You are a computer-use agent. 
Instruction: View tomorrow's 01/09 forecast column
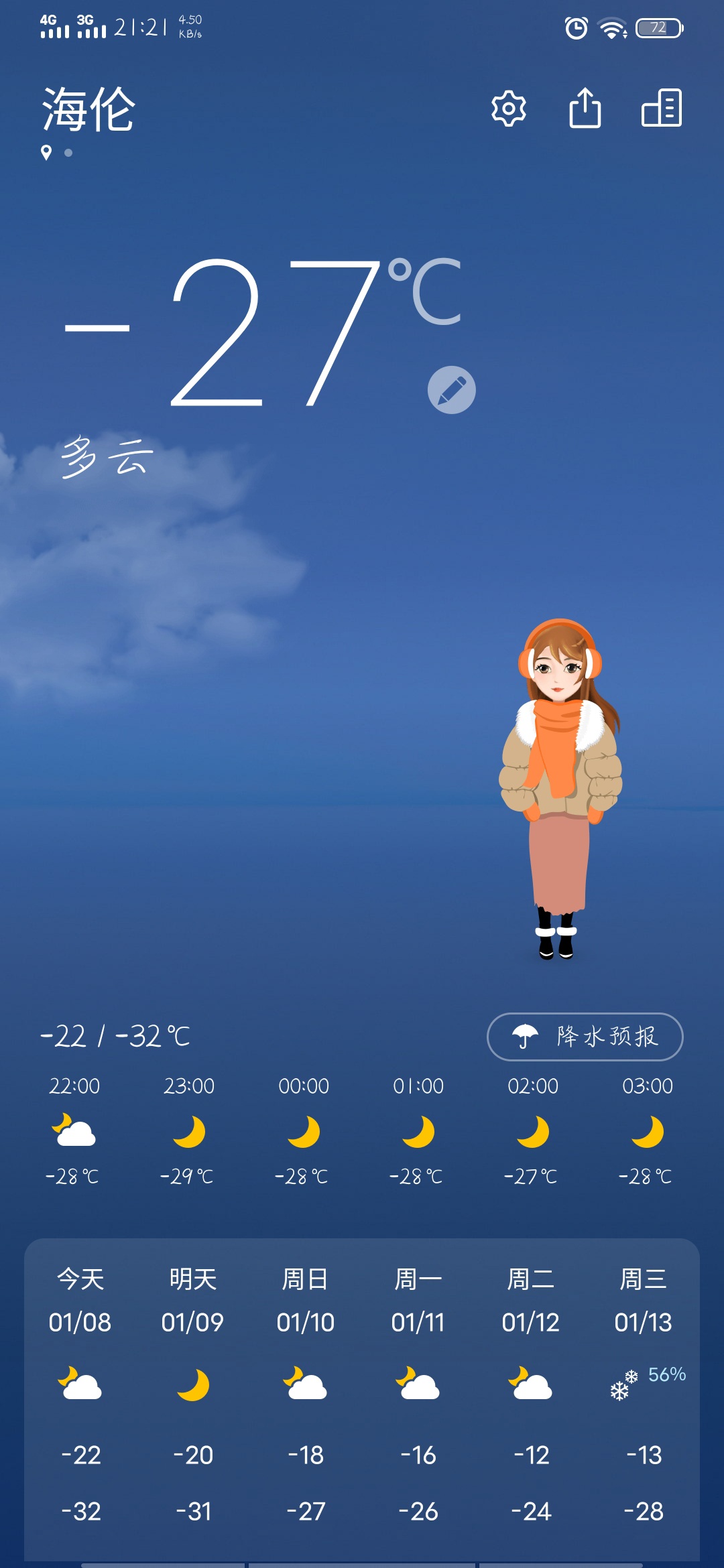point(193,1387)
